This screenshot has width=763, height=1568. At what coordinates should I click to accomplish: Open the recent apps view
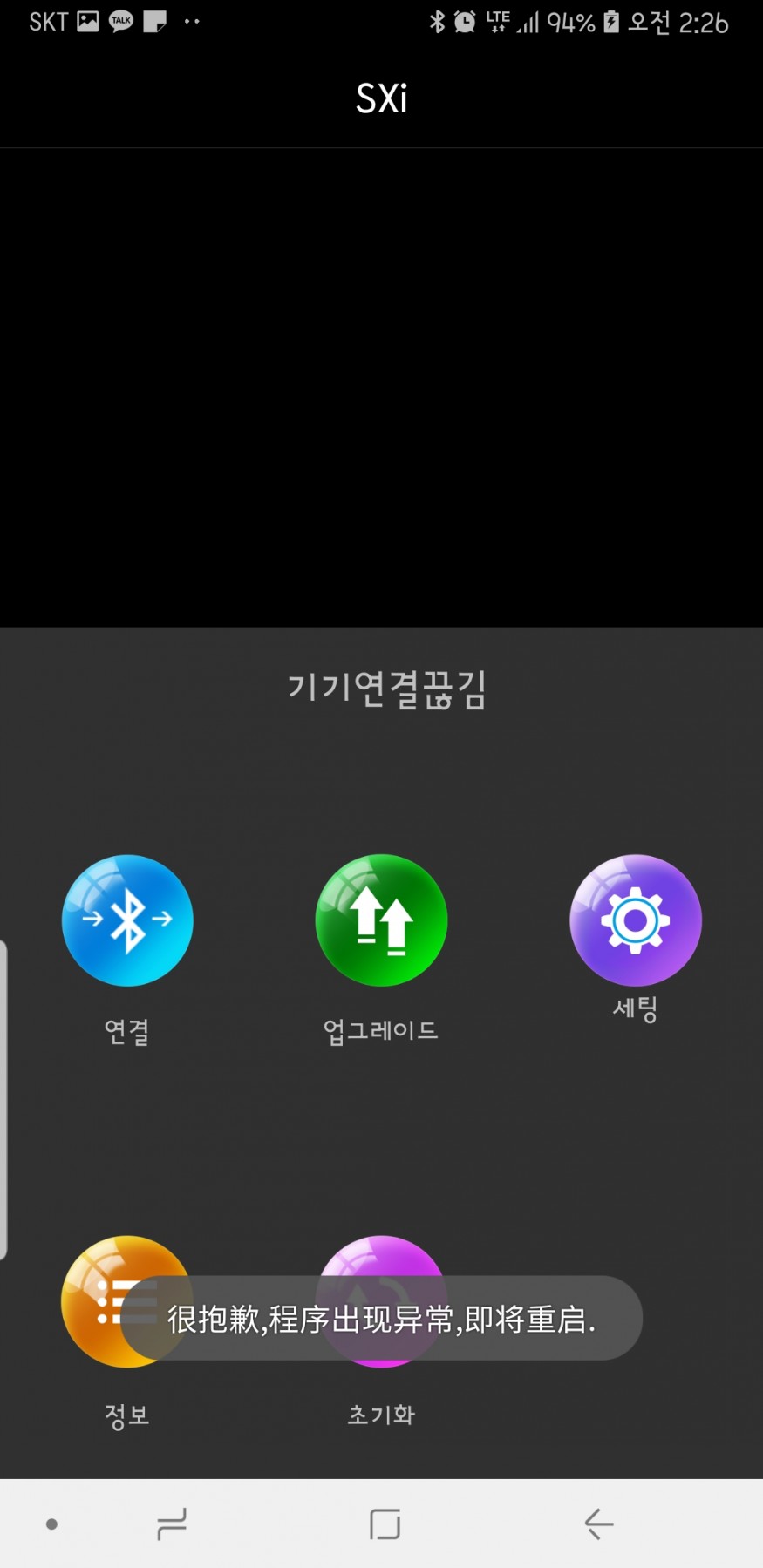pyautogui.click(x=172, y=1524)
